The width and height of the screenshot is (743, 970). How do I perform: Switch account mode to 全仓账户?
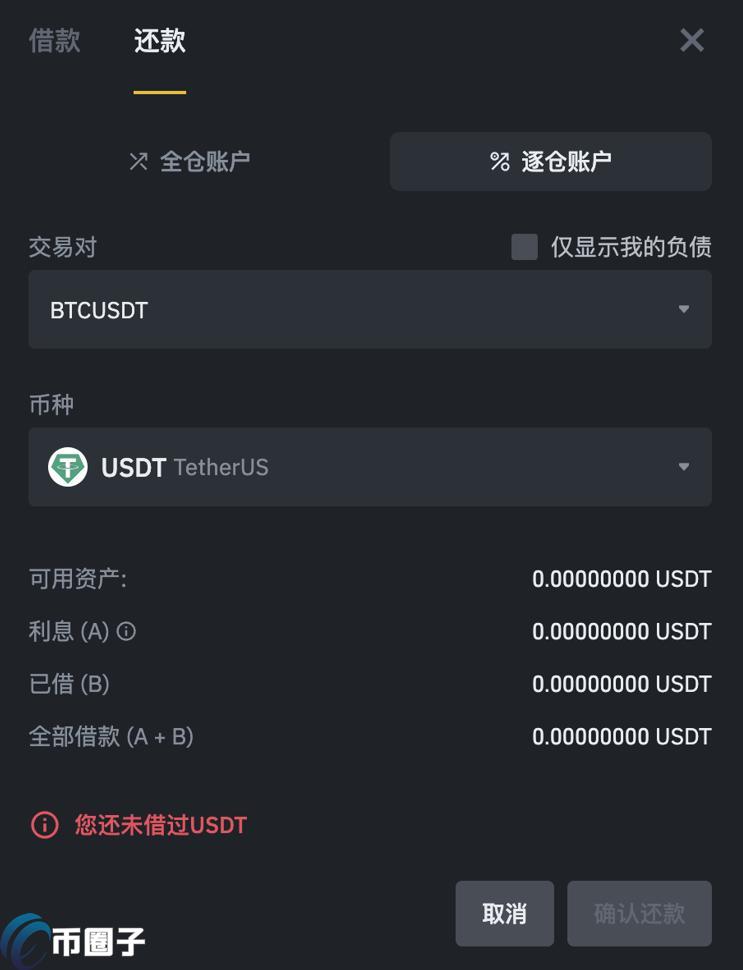[x=190, y=161]
